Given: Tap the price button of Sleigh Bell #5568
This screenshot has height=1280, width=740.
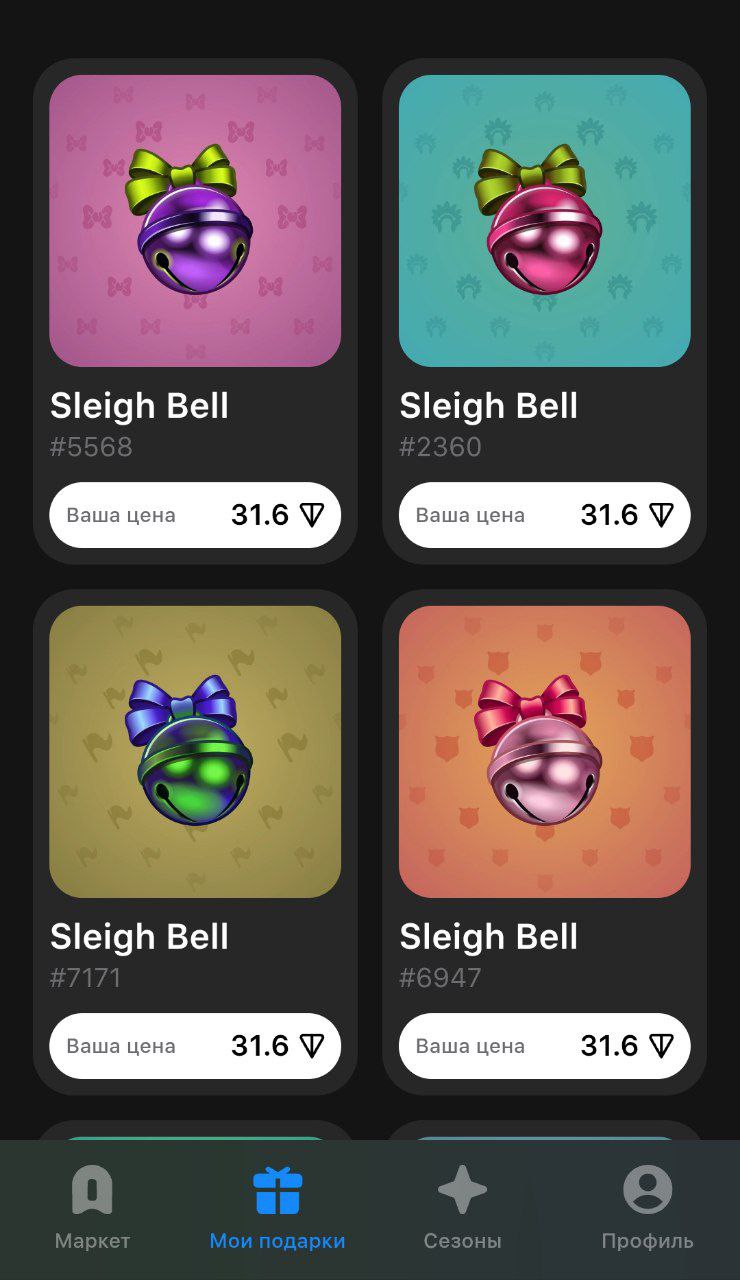Looking at the screenshot, I should (195, 515).
